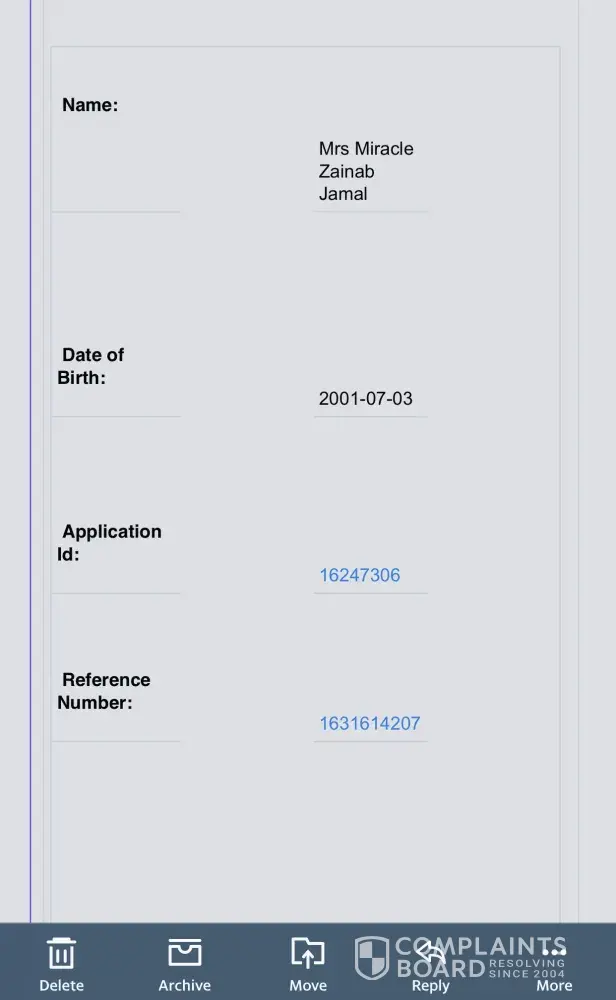The image size is (616, 1000).
Task: Tap the Application Id link 16247306
Action: (360, 575)
